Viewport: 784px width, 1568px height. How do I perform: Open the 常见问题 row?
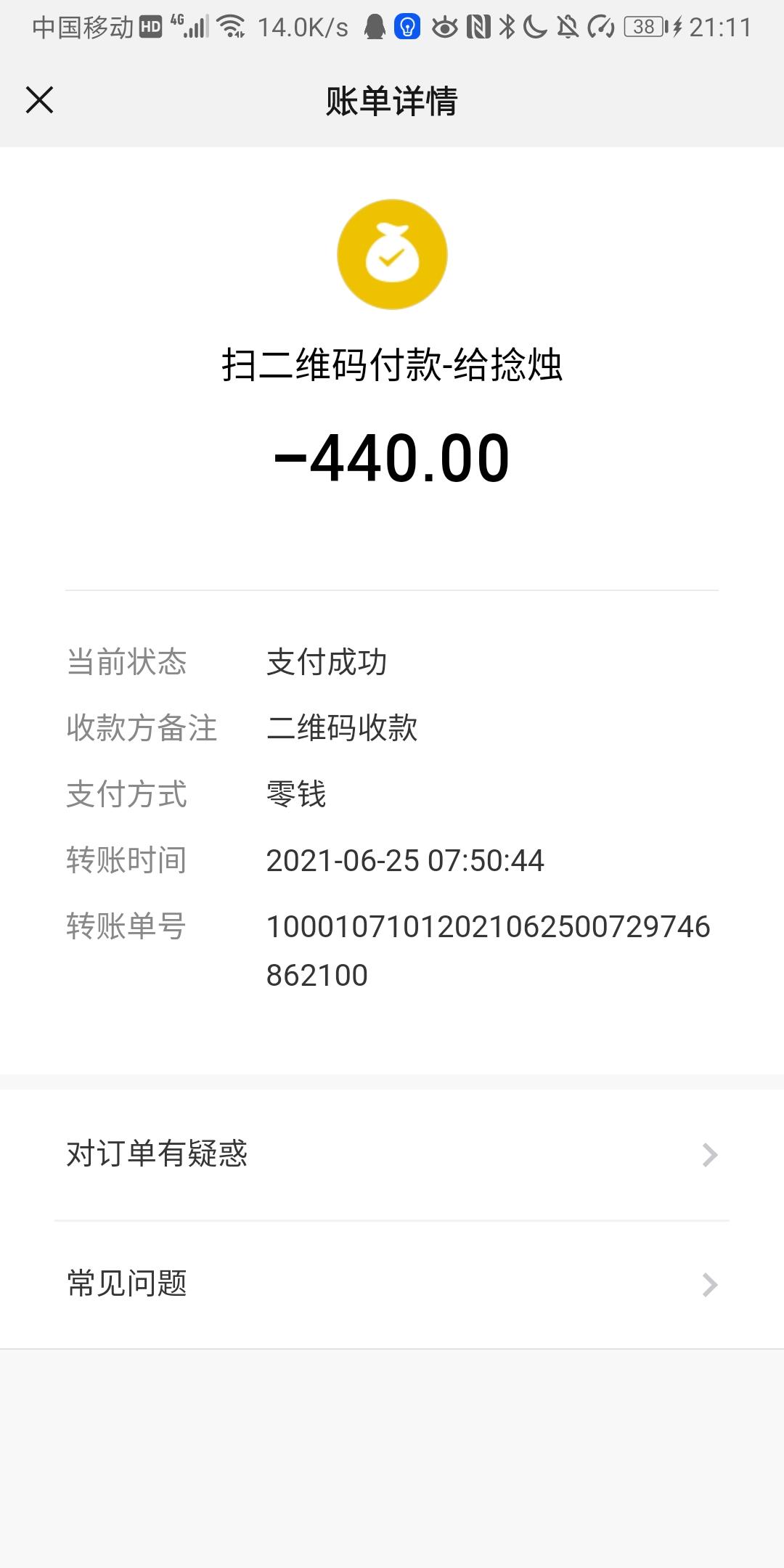[392, 1285]
